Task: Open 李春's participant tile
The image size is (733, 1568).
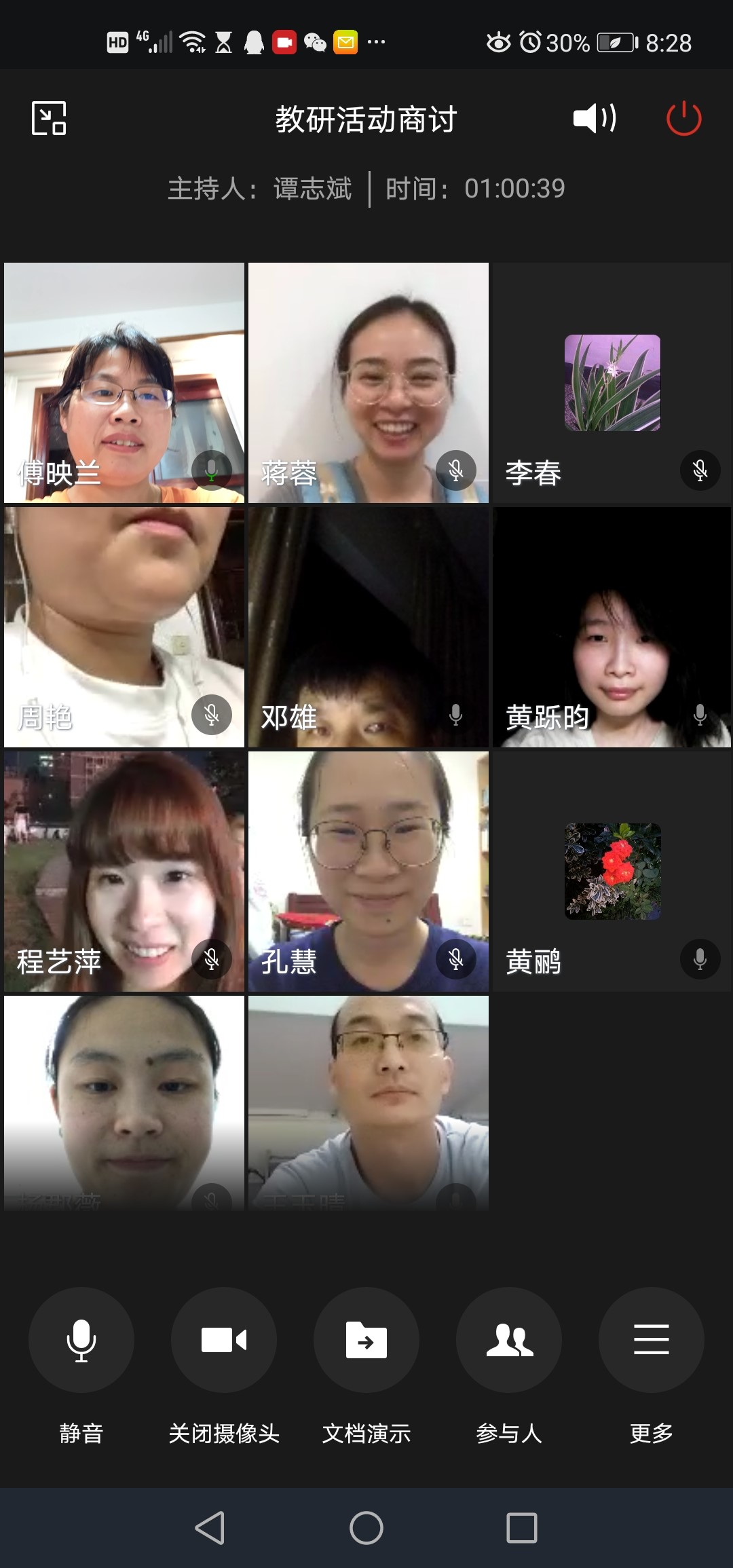Action: 612,383
